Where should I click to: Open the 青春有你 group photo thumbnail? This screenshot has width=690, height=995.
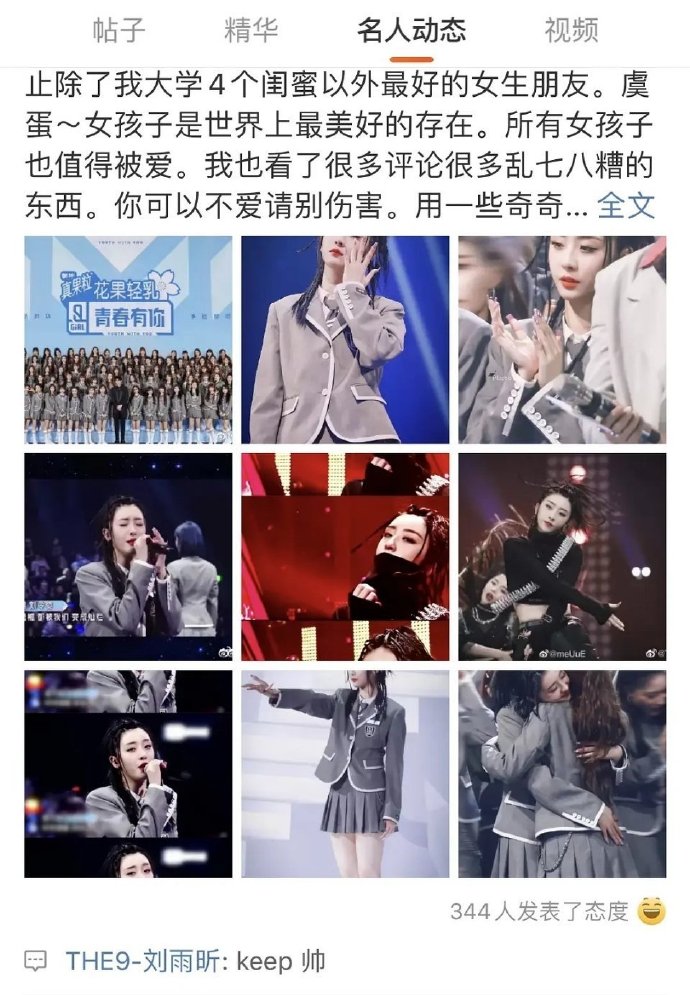click(128, 340)
